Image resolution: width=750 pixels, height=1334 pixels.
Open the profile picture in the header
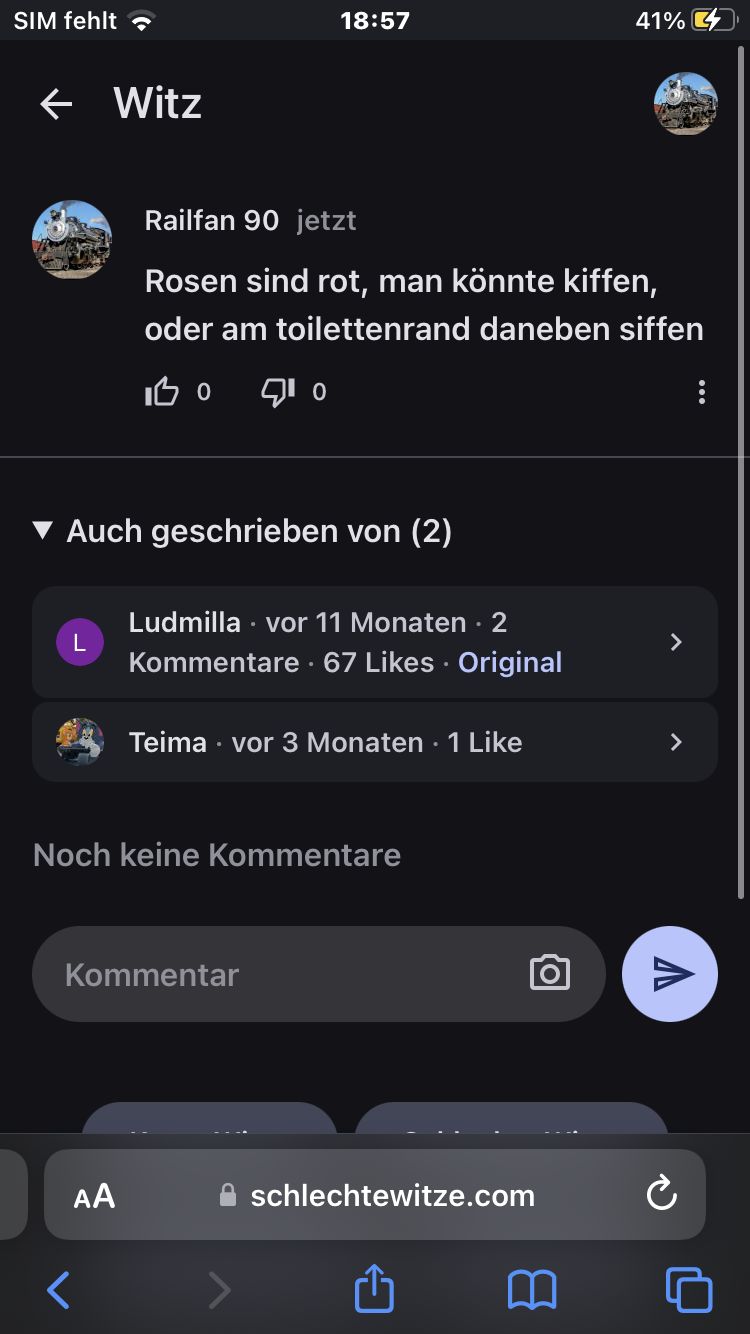[x=685, y=103]
